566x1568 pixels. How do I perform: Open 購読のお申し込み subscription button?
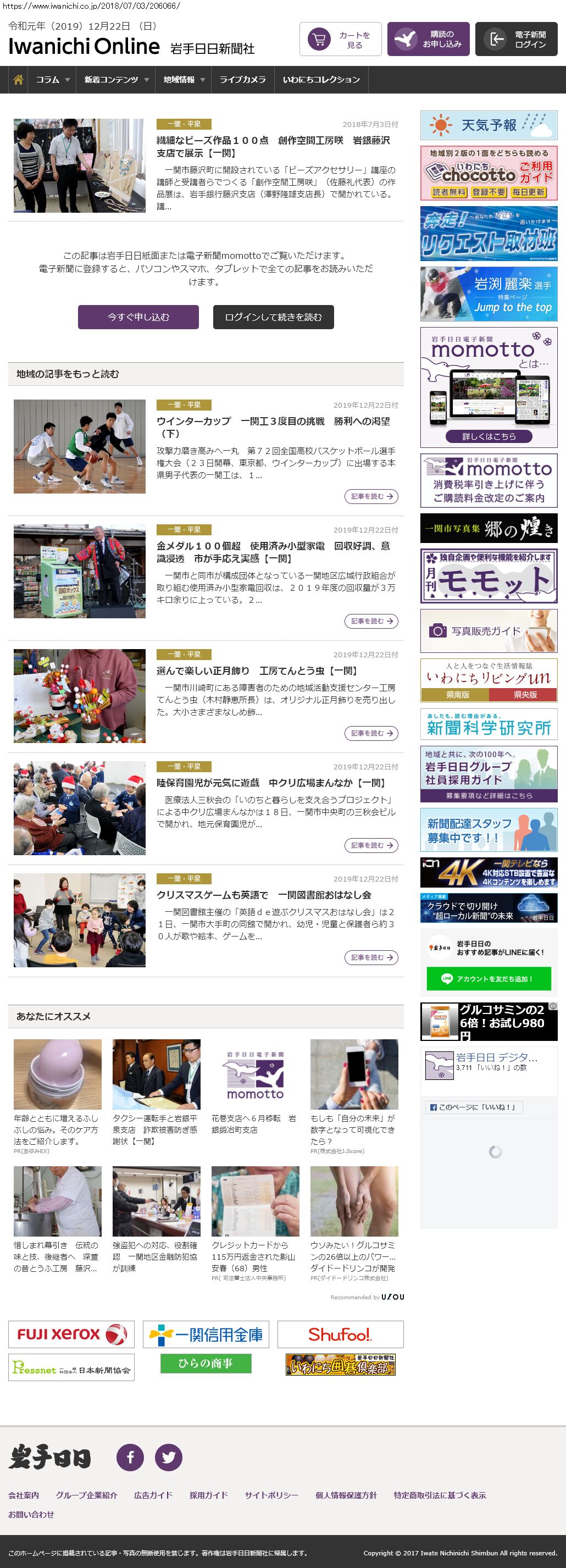click(428, 40)
